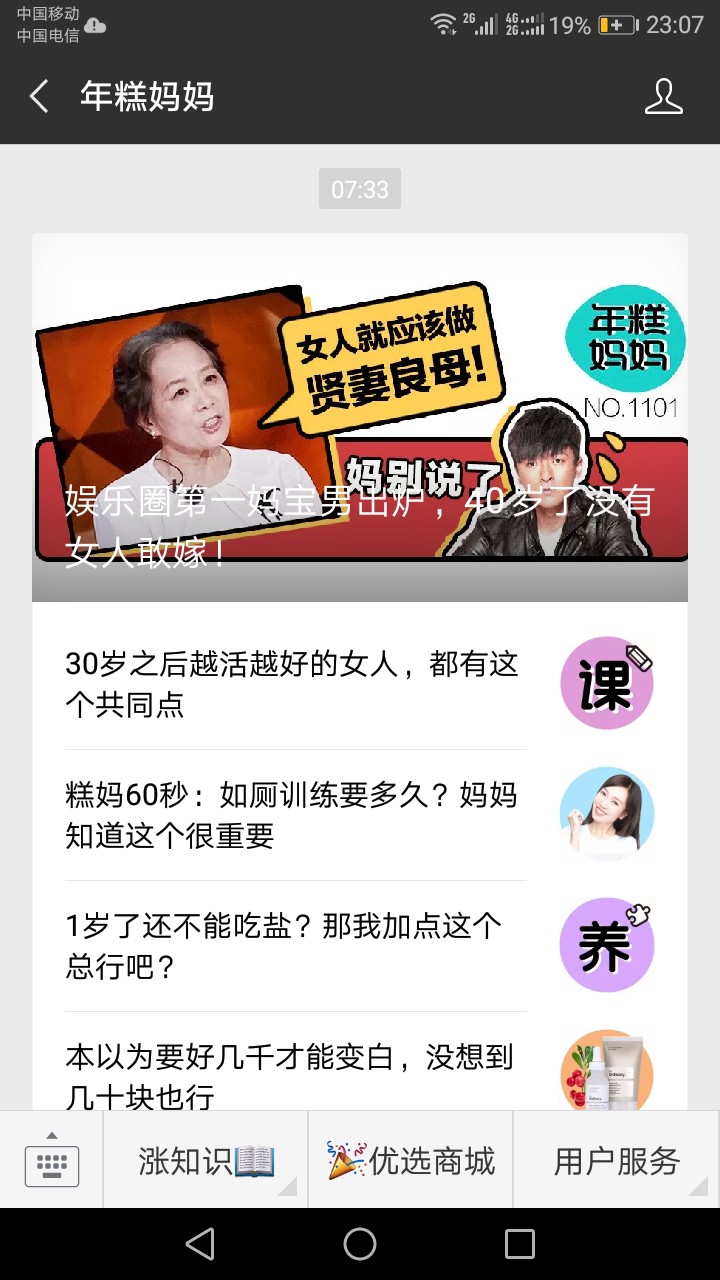
Task: Open article 30岁之后越活越好的女人
Action: pos(360,684)
